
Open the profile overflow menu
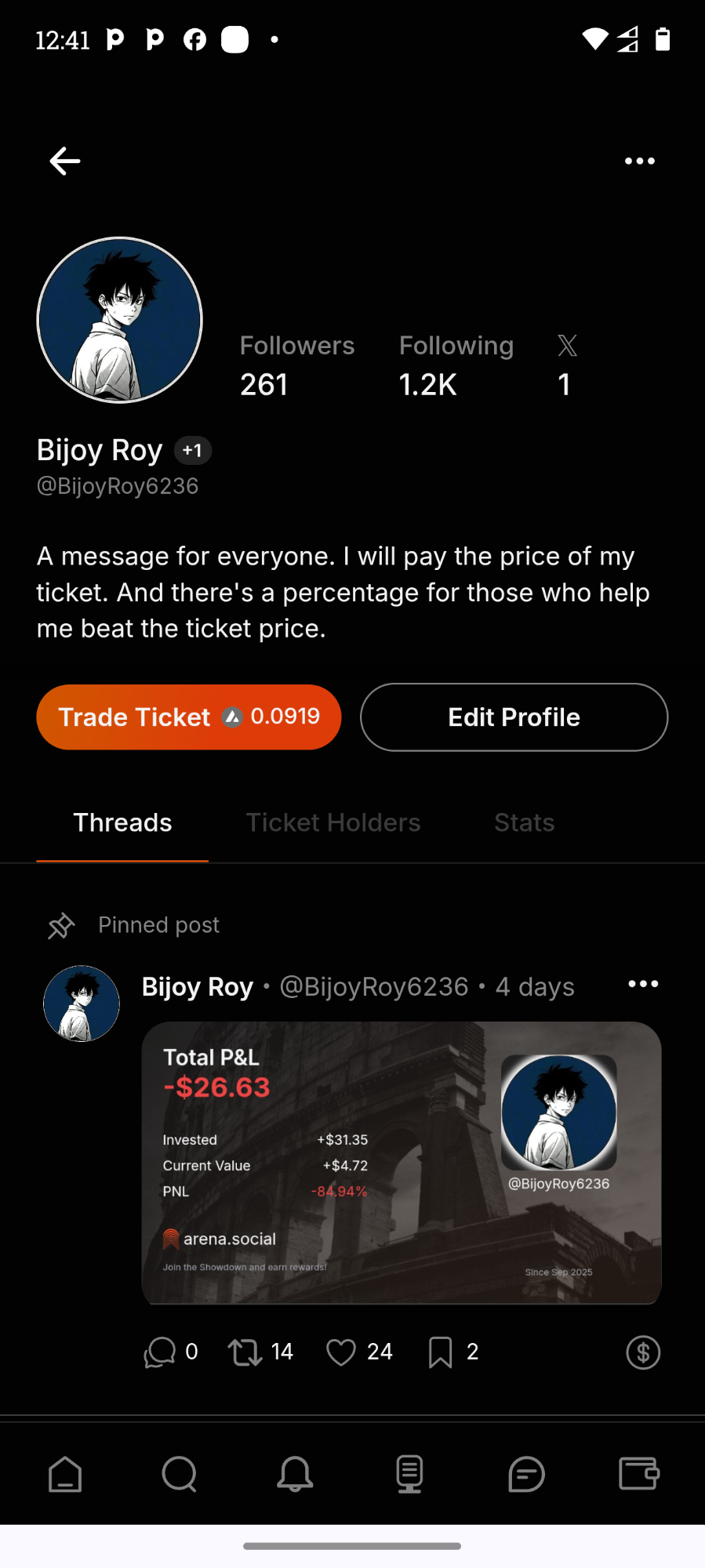coord(639,162)
